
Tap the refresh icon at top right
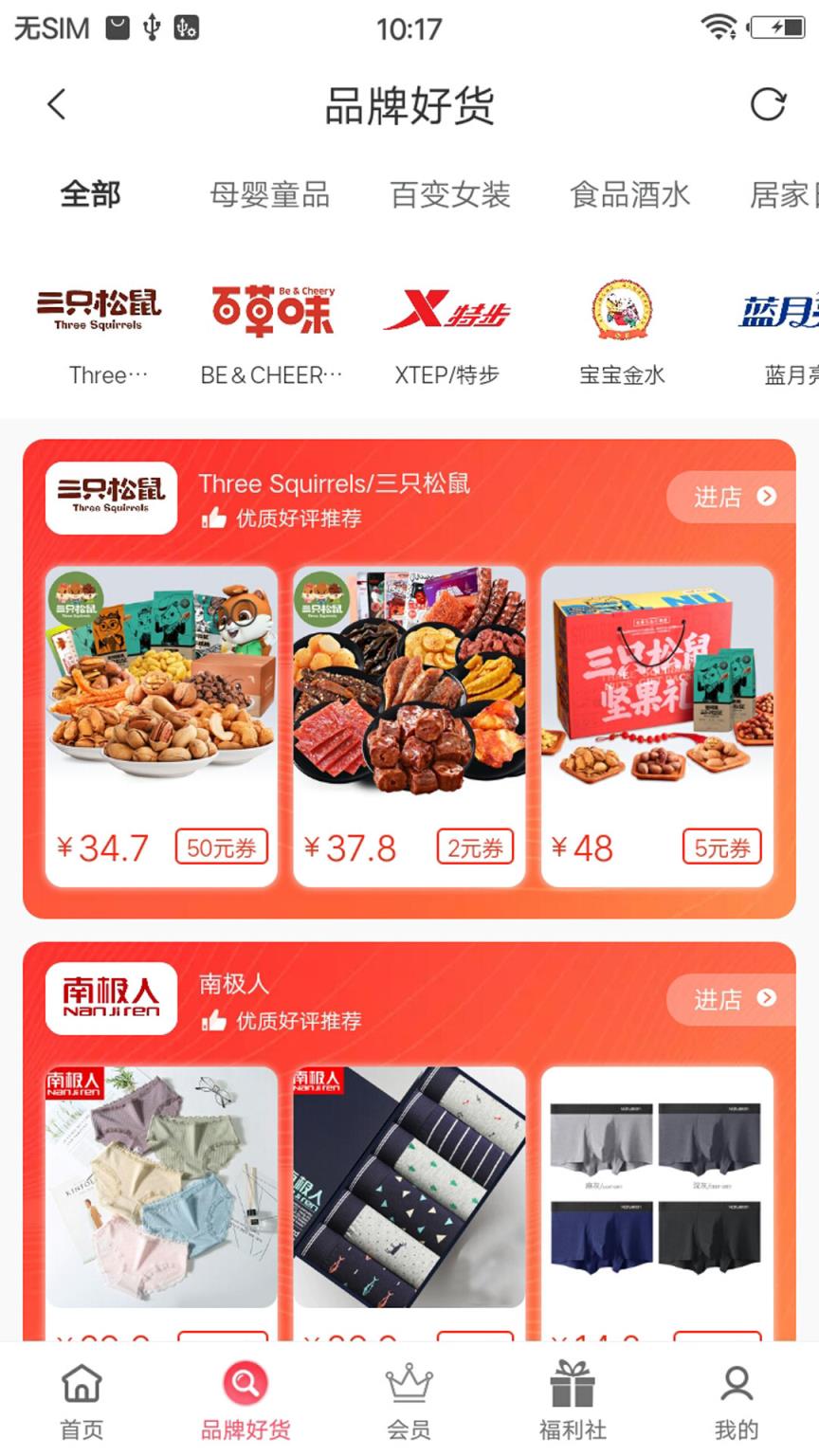pos(770,104)
